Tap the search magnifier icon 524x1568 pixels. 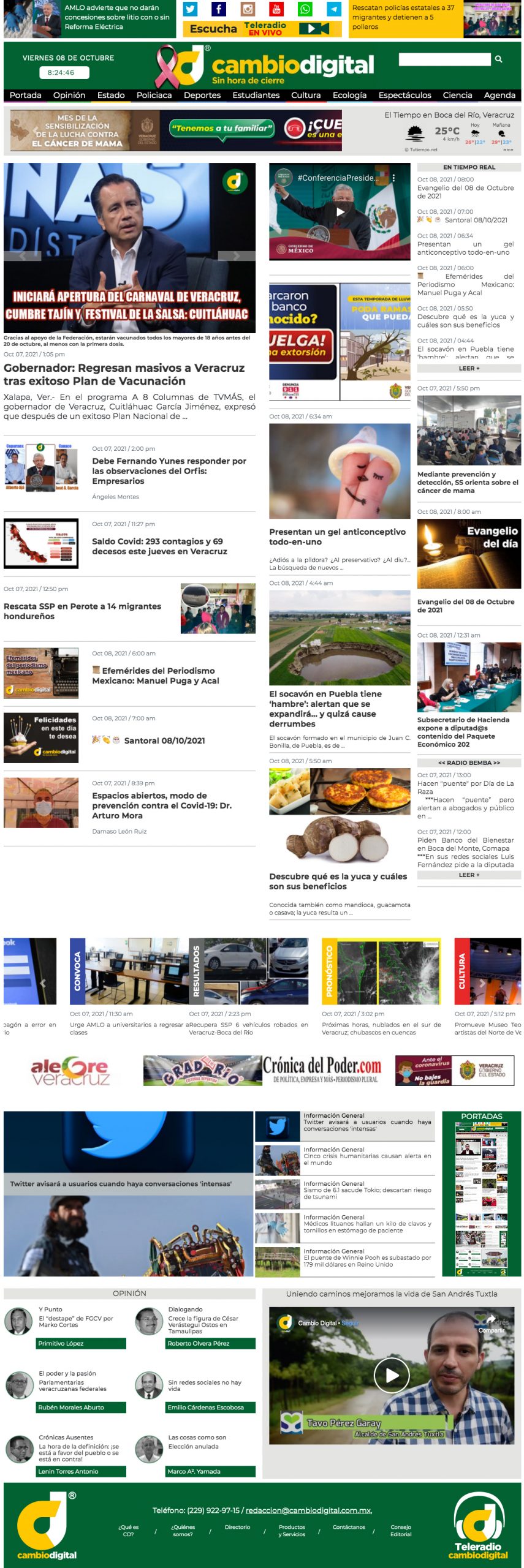click(x=499, y=59)
